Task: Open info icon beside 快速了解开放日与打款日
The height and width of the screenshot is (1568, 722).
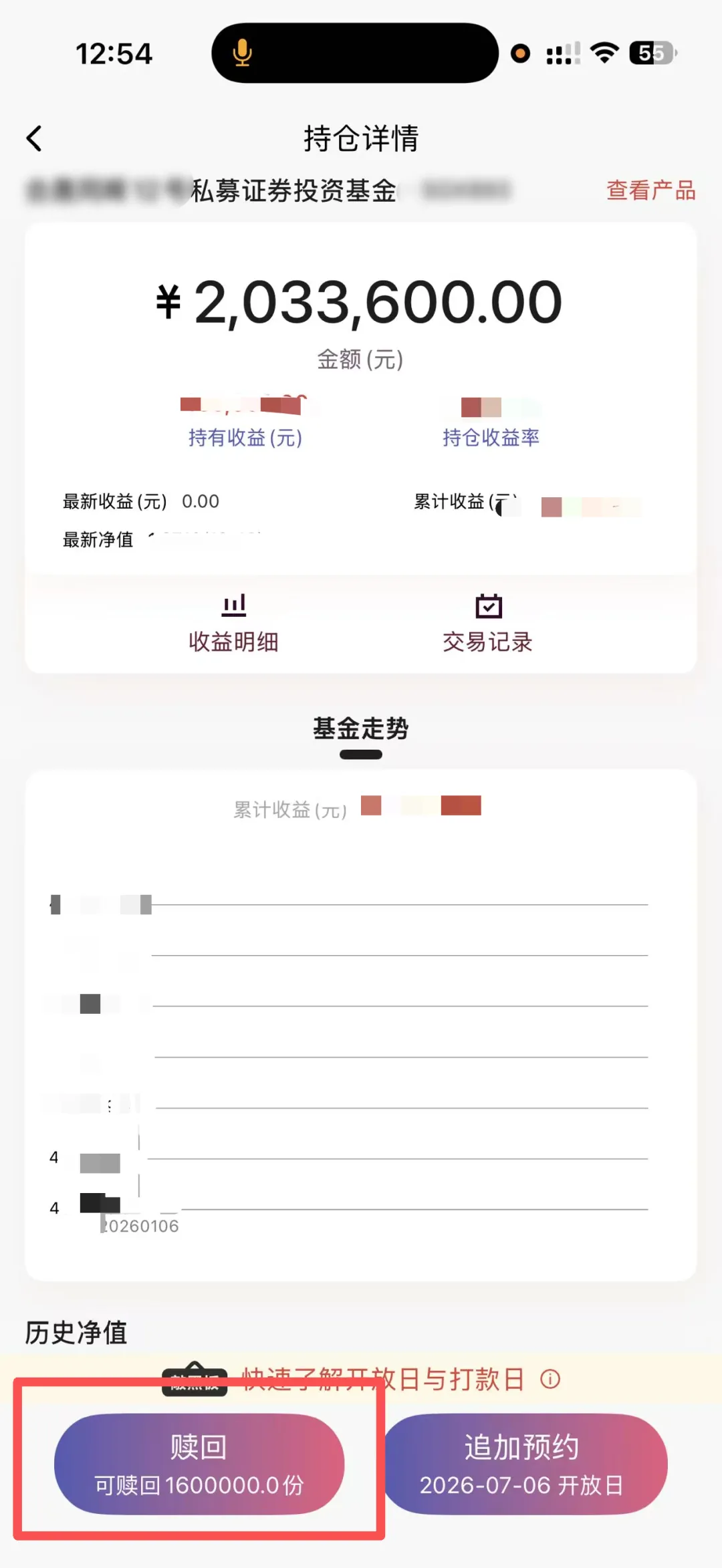Action: click(550, 1379)
